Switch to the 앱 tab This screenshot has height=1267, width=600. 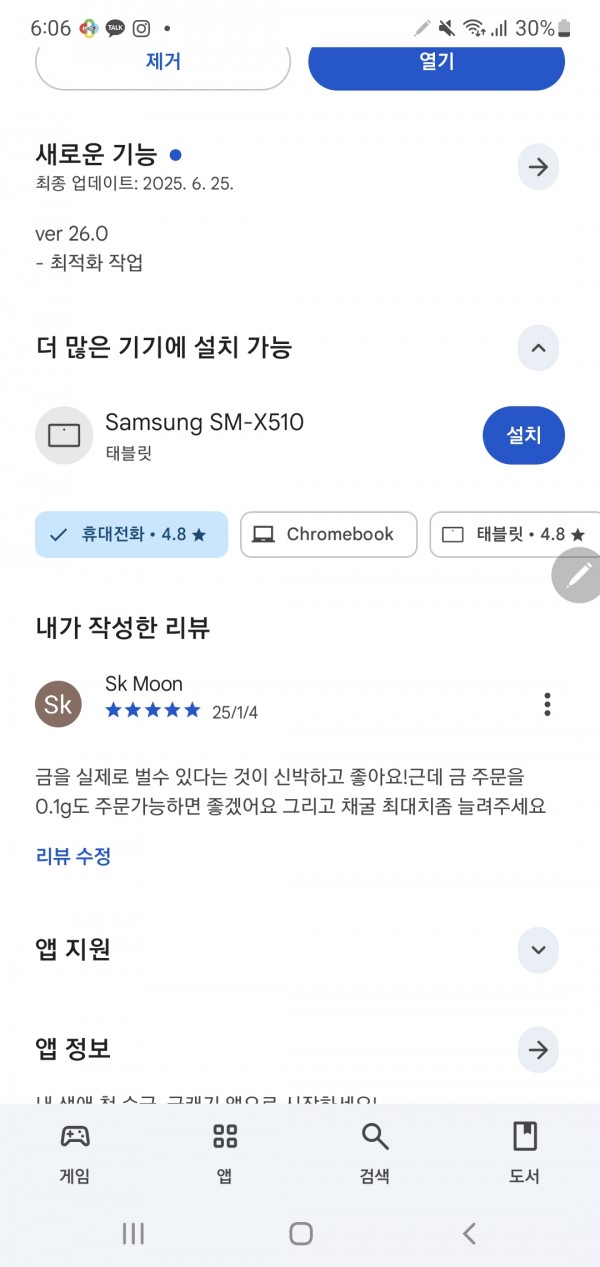(x=225, y=1153)
